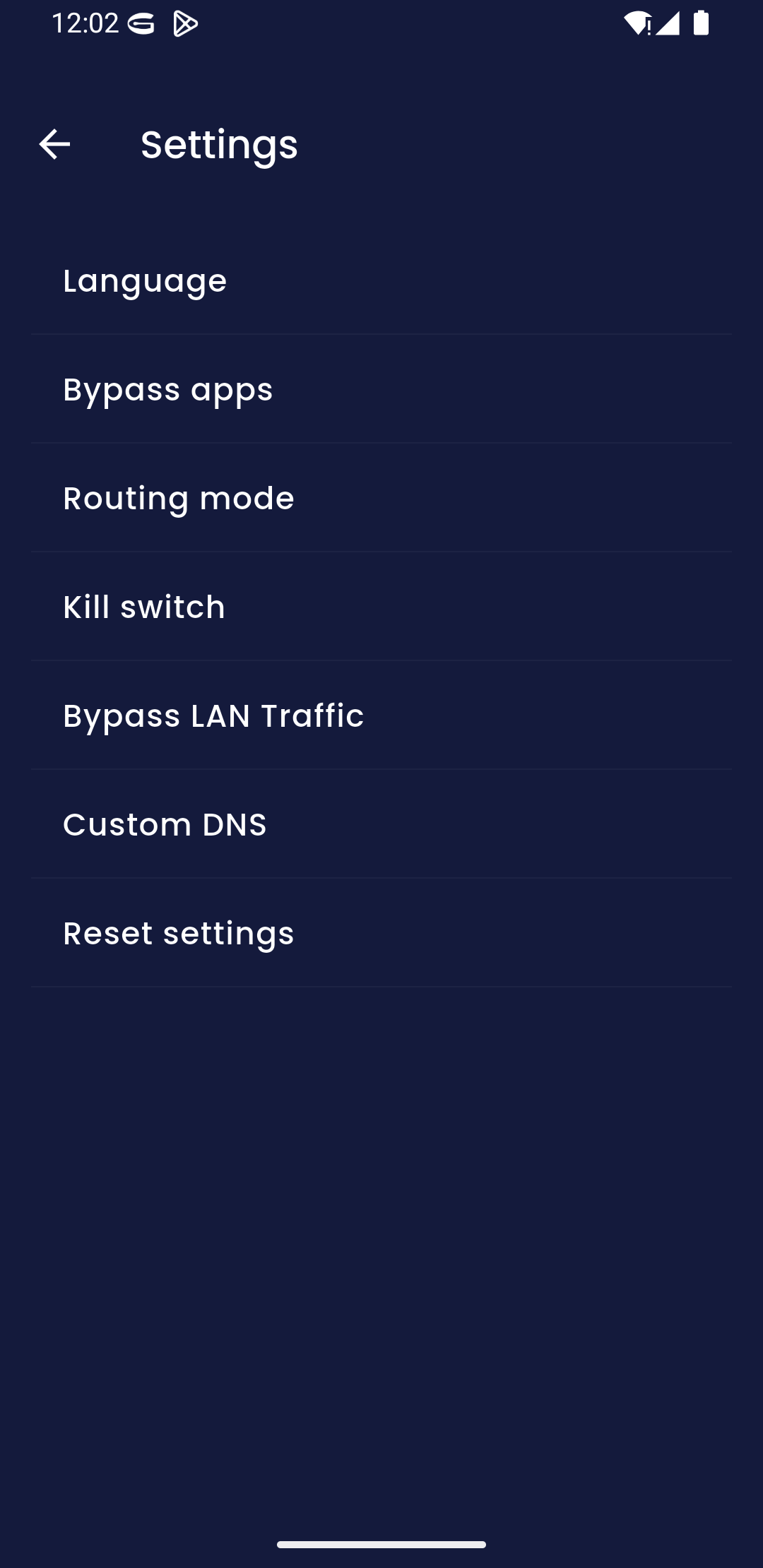The width and height of the screenshot is (763, 1568).
Task: Go back from the Settings screen
Action: pos(54,145)
